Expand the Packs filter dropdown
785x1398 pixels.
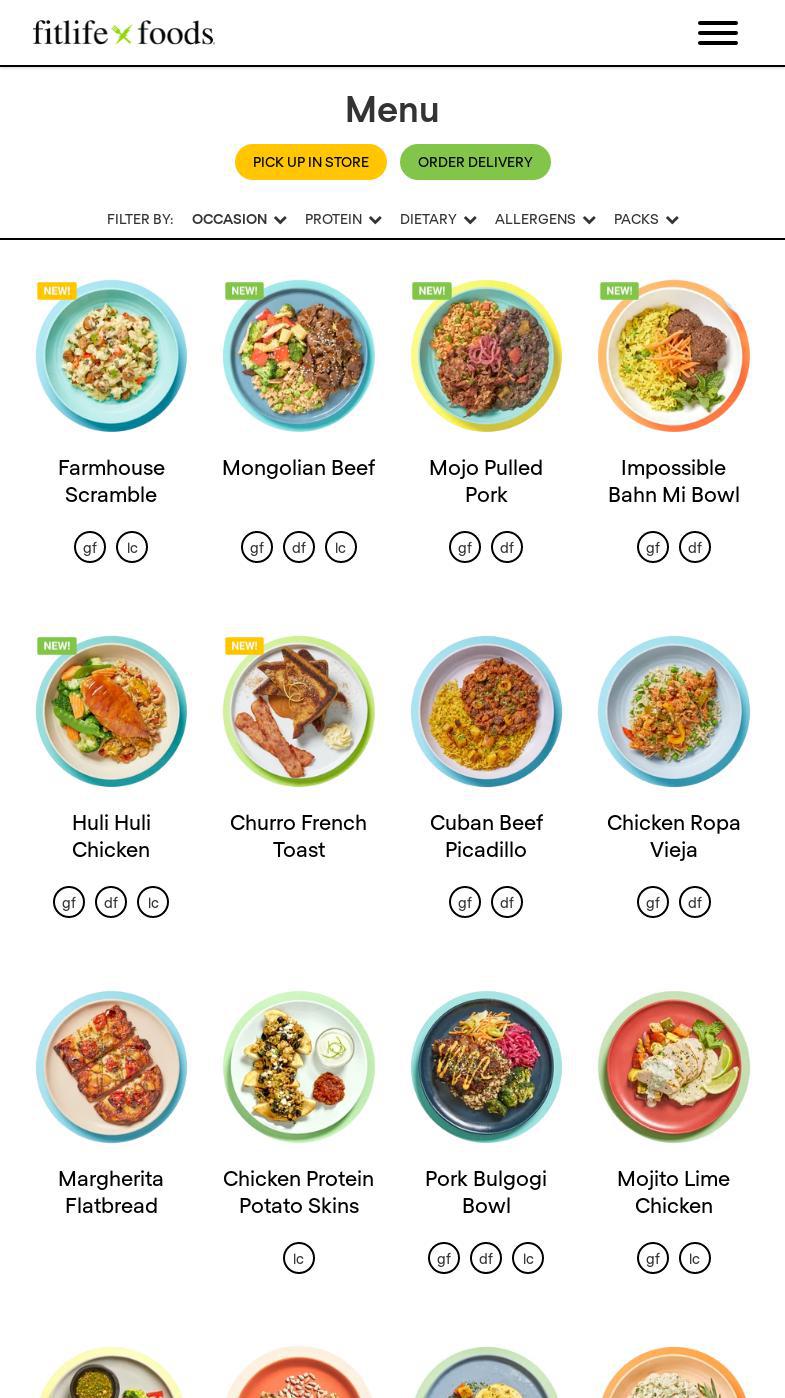646,219
